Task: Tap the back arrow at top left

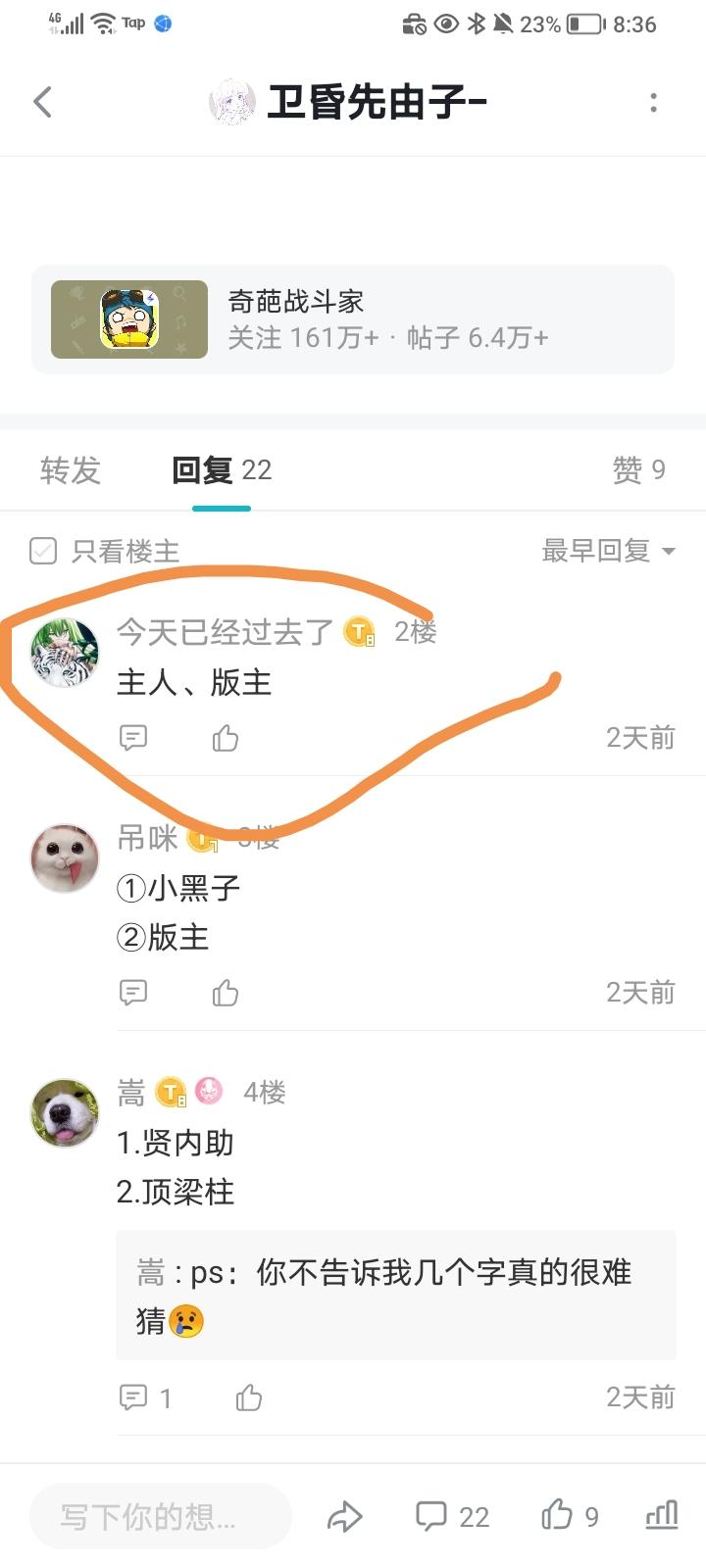Action: click(x=42, y=101)
